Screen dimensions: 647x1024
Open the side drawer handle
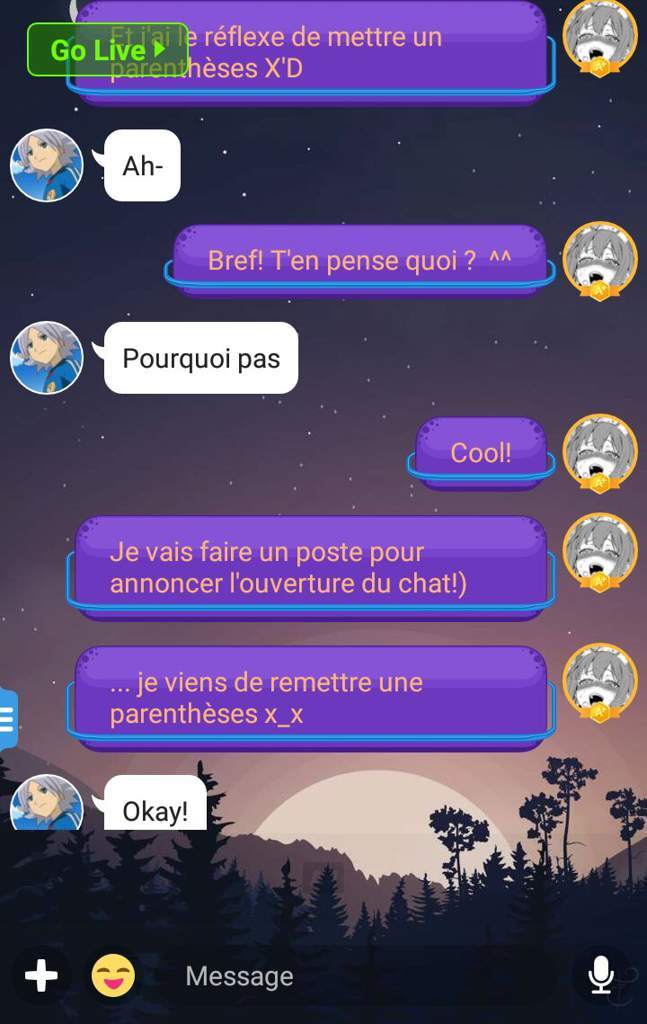pyautogui.click(x=8, y=719)
